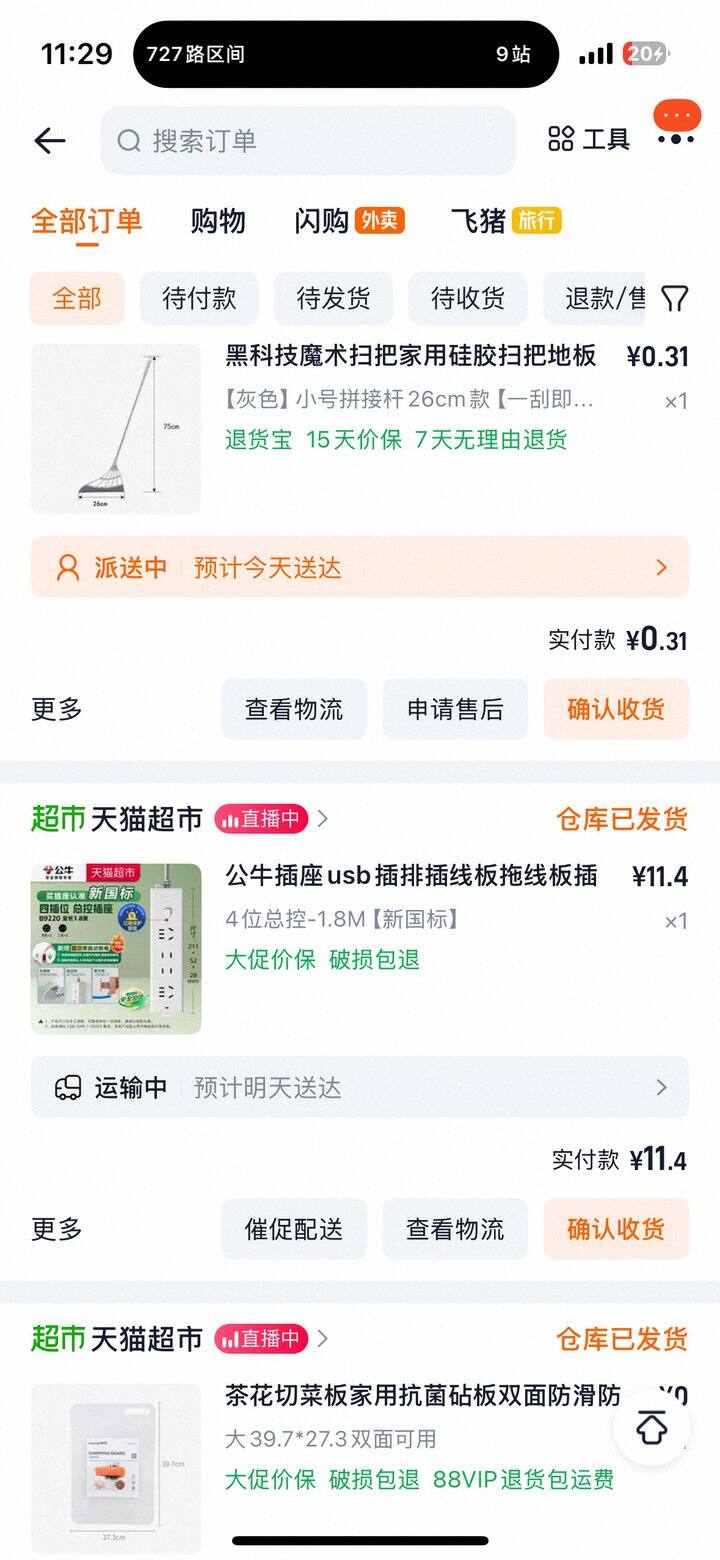Confirm receipt of the broom order
This screenshot has width=720, height=1560.
616,709
